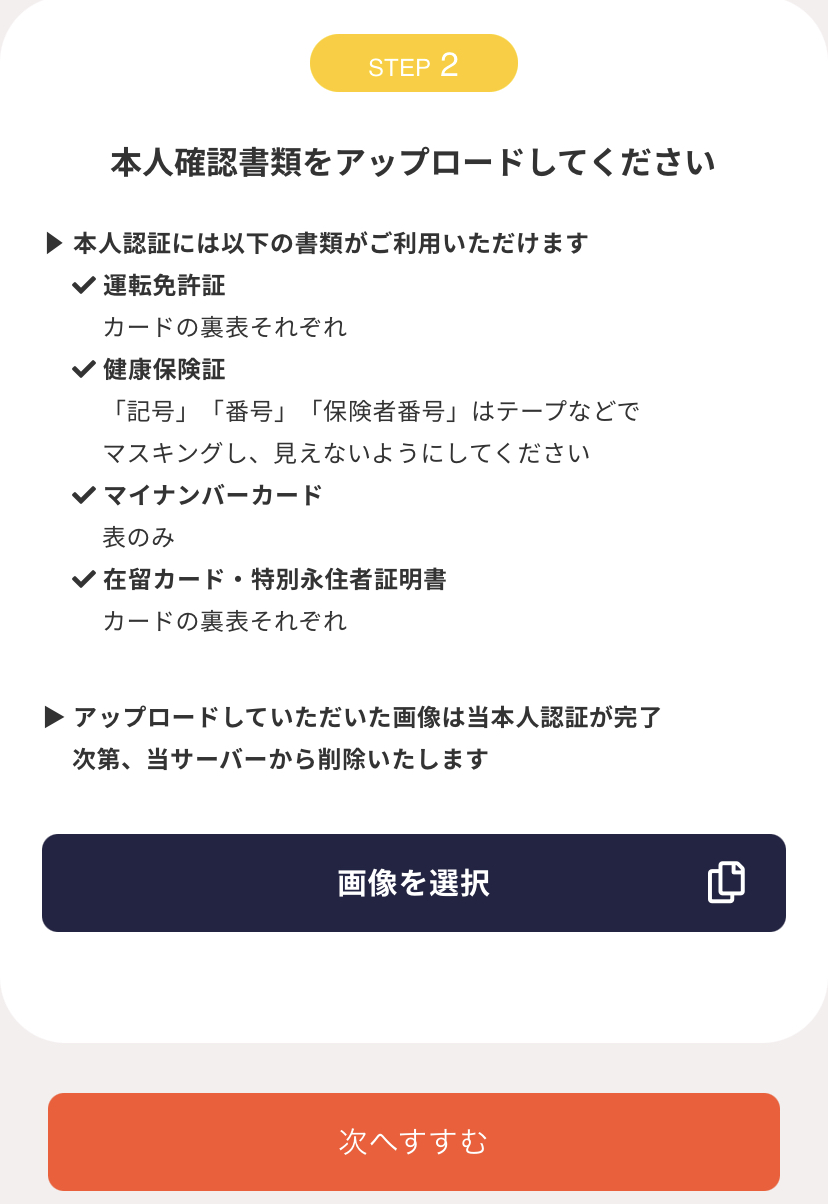The image size is (828, 1204).
Task: Proceed with 次へすすむ button
Action: (414, 1141)
